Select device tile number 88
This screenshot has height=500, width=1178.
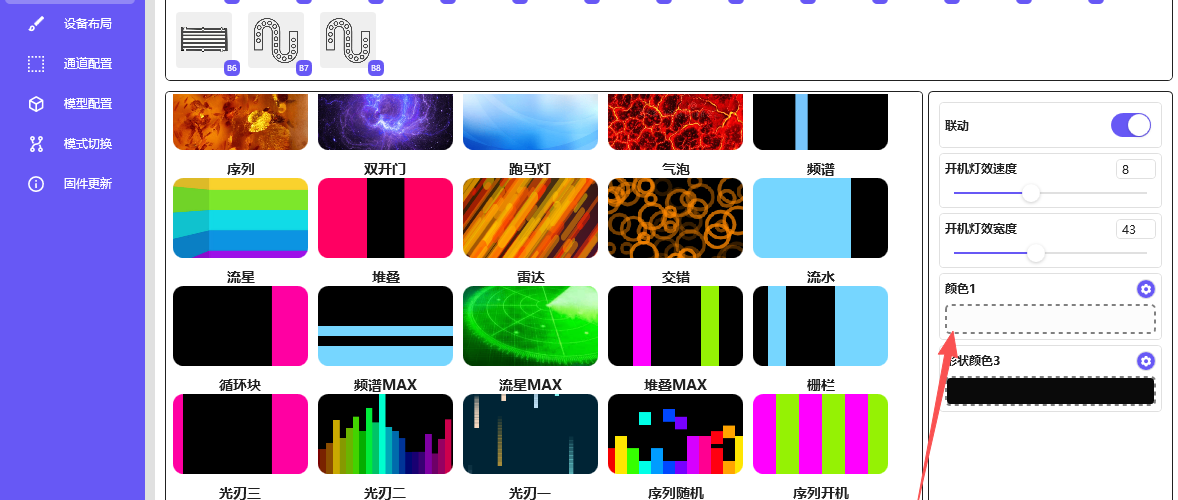point(348,40)
